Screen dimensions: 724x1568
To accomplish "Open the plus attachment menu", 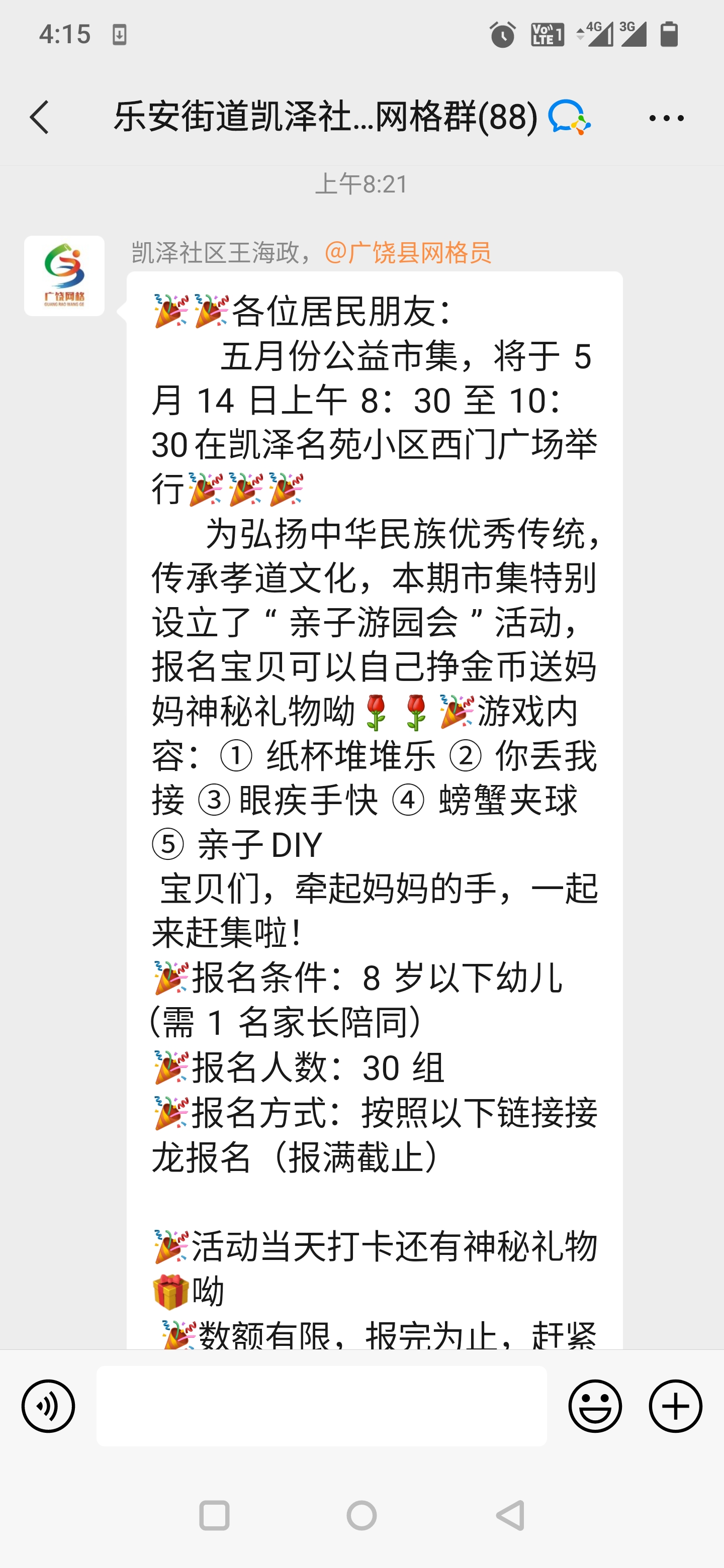I will click(x=675, y=1406).
